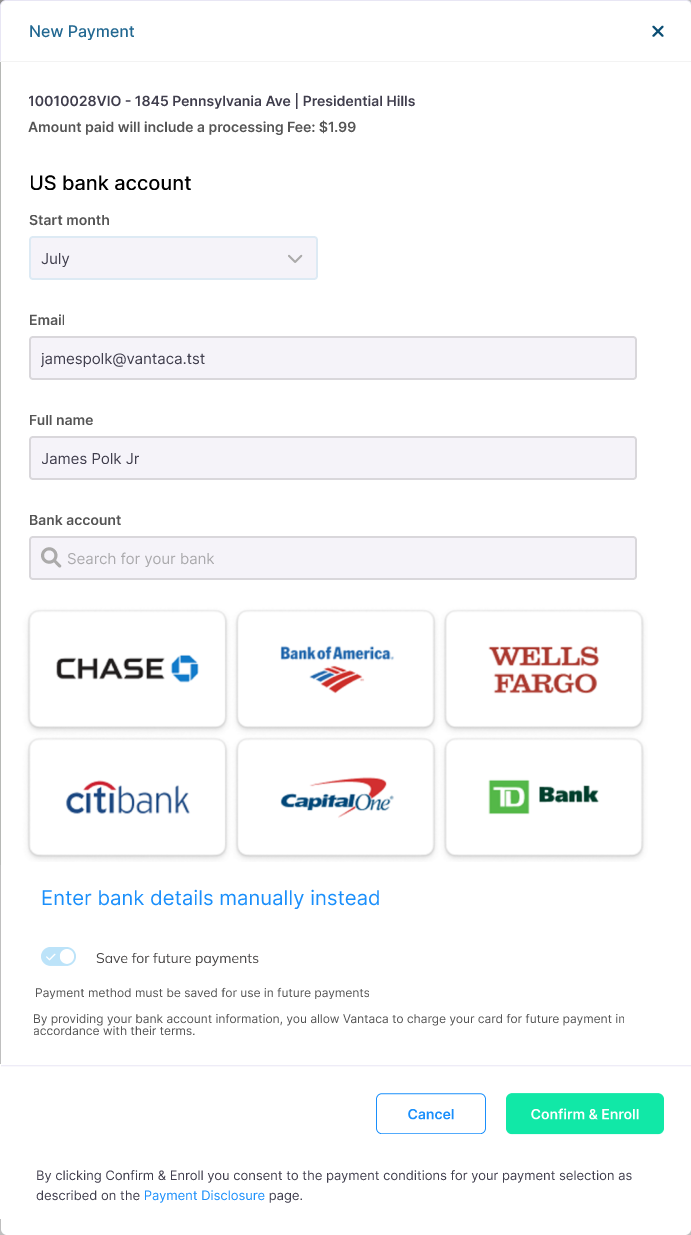Screen dimensions: 691x1235
Task: Cancel the payment setup
Action: pos(431,1114)
